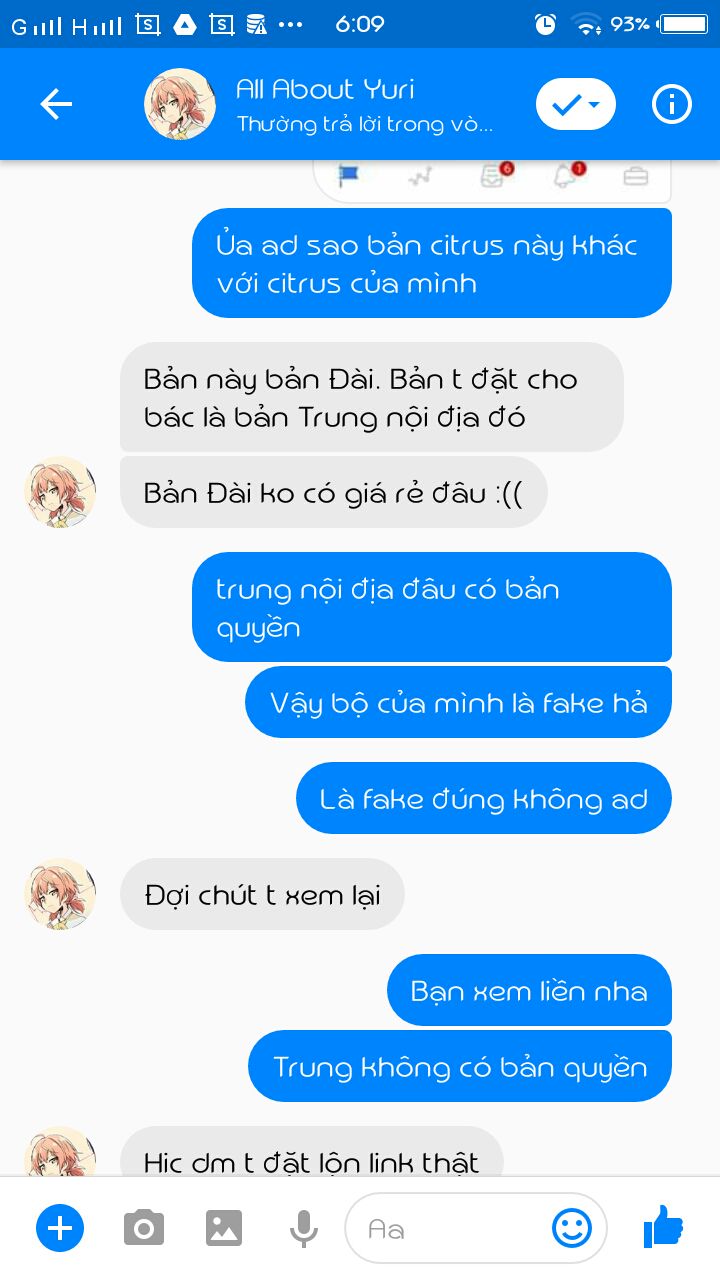Choose a photo from the gallery icon
Image resolution: width=720 pixels, height=1280 pixels.
pos(224,1228)
